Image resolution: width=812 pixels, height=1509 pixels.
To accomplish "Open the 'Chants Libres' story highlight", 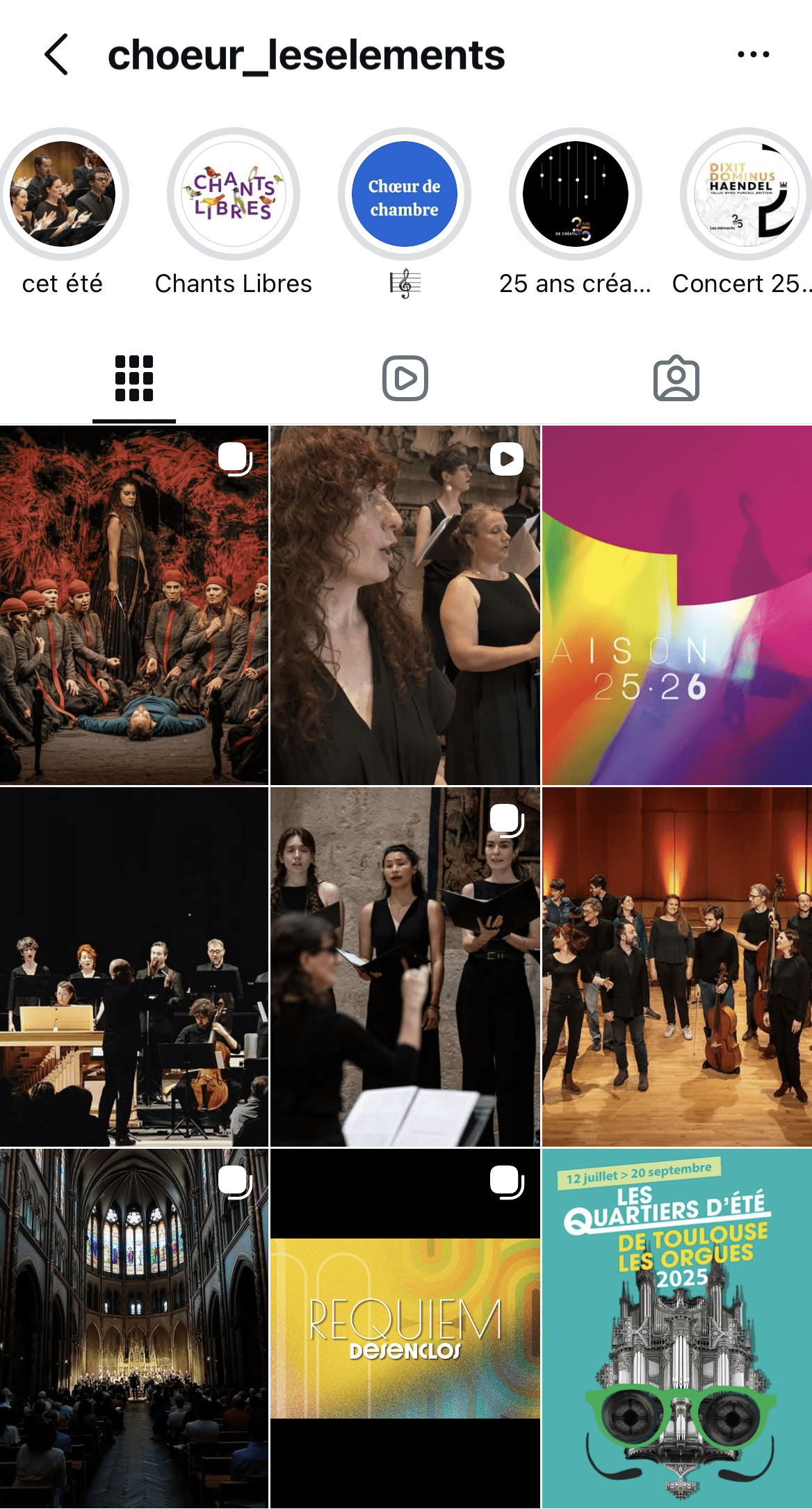I will coord(233,195).
